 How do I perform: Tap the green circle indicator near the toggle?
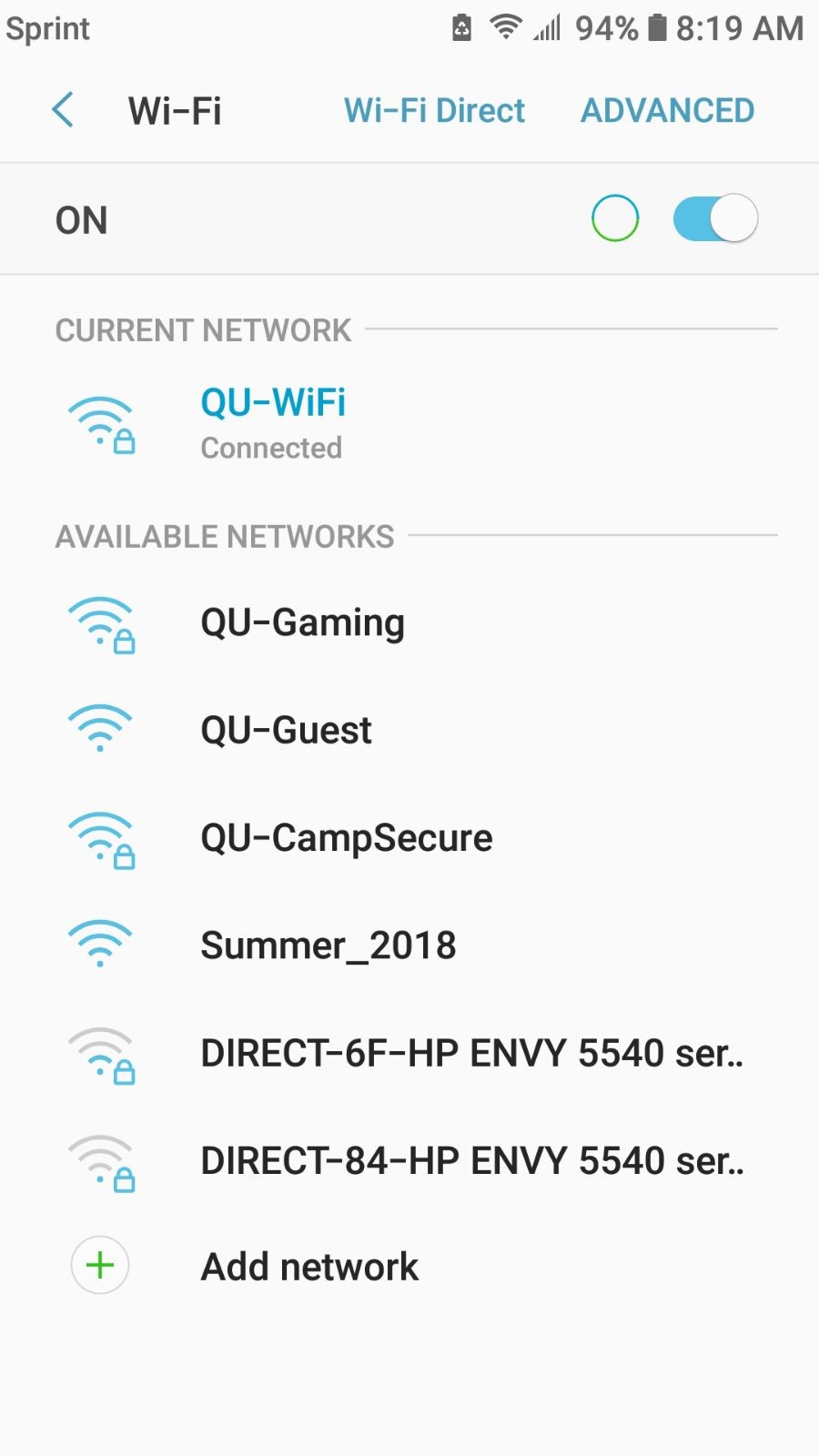615,217
